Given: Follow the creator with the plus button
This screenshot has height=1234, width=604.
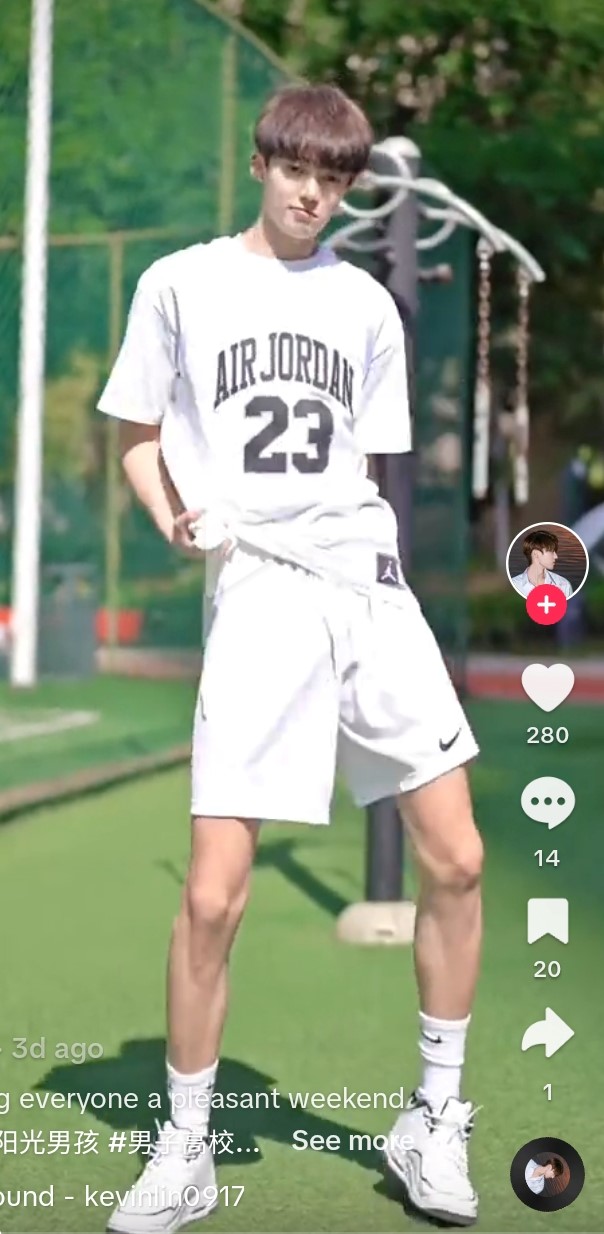Looking at the screenshot, I should coord(547,606).
